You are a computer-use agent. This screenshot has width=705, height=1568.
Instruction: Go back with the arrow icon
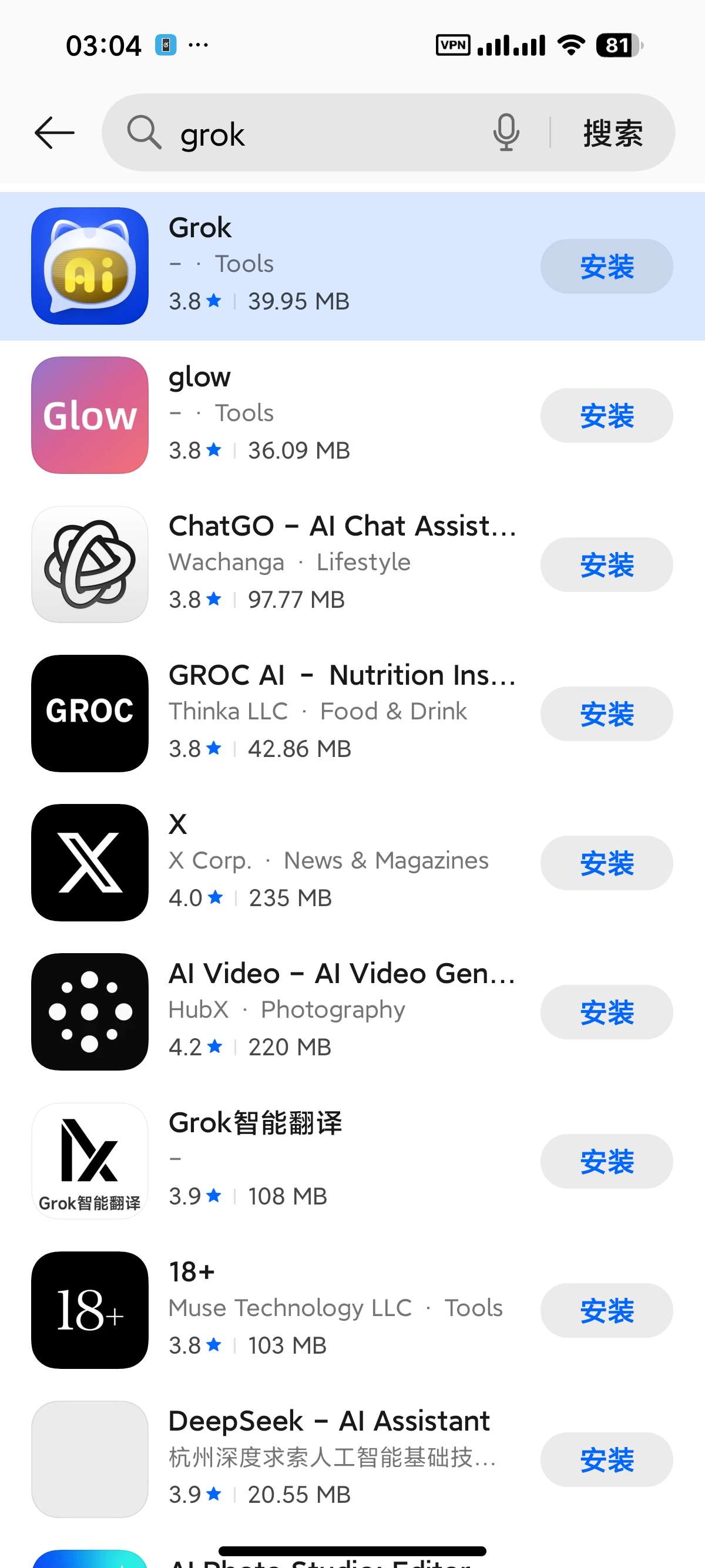[55, 133]
